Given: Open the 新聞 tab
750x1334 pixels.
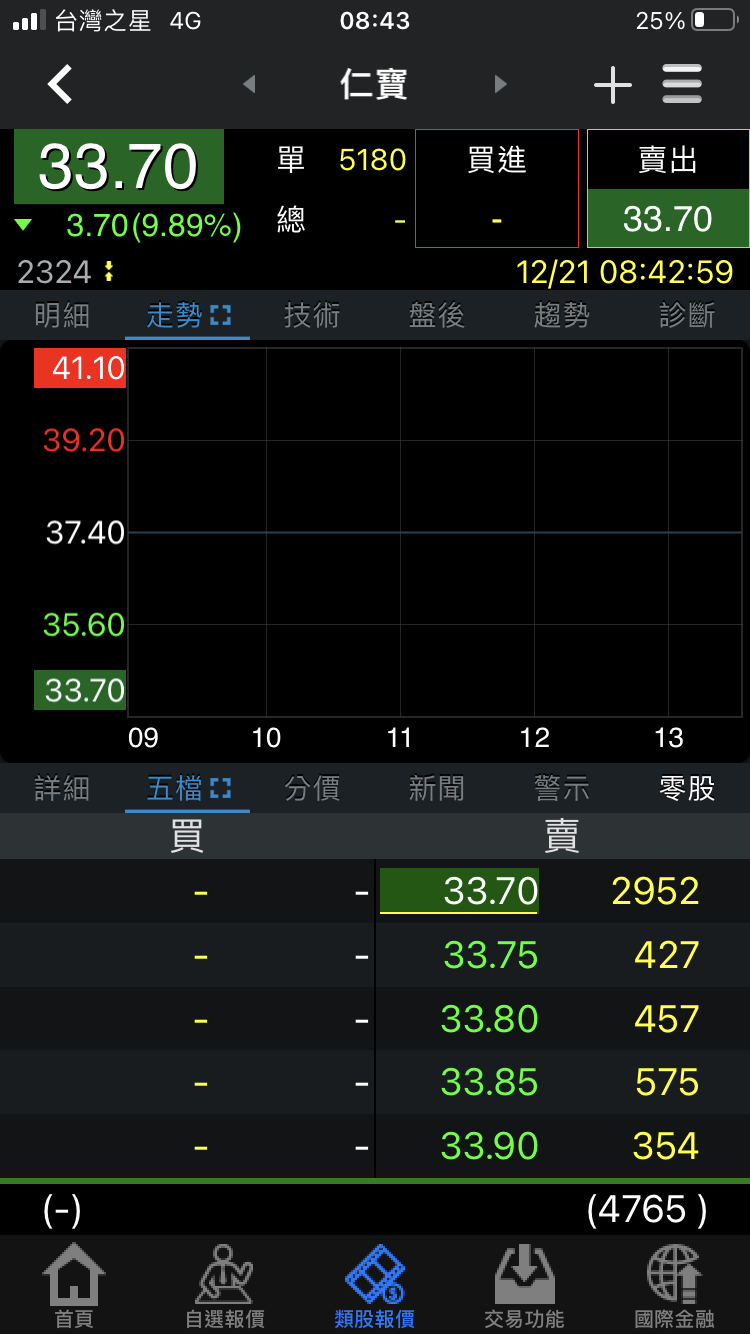Looking at the screenshot, I should (x=437, y=789).
